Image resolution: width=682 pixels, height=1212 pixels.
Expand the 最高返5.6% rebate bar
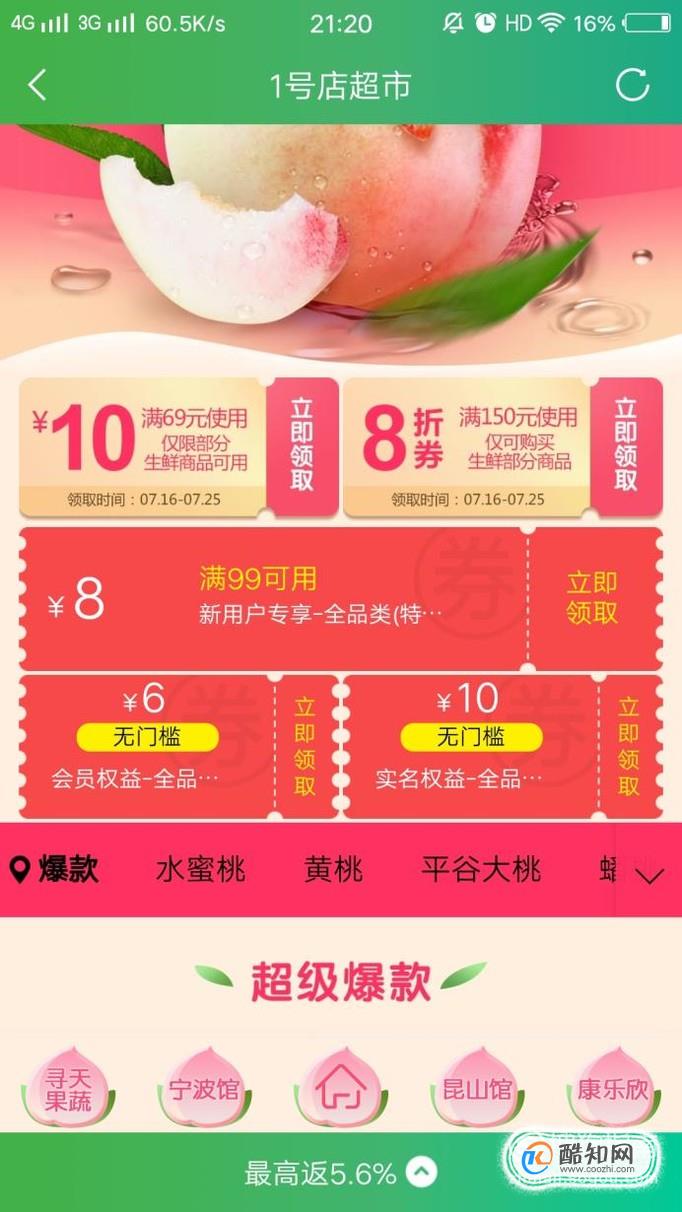click(x=421, y=1172)
